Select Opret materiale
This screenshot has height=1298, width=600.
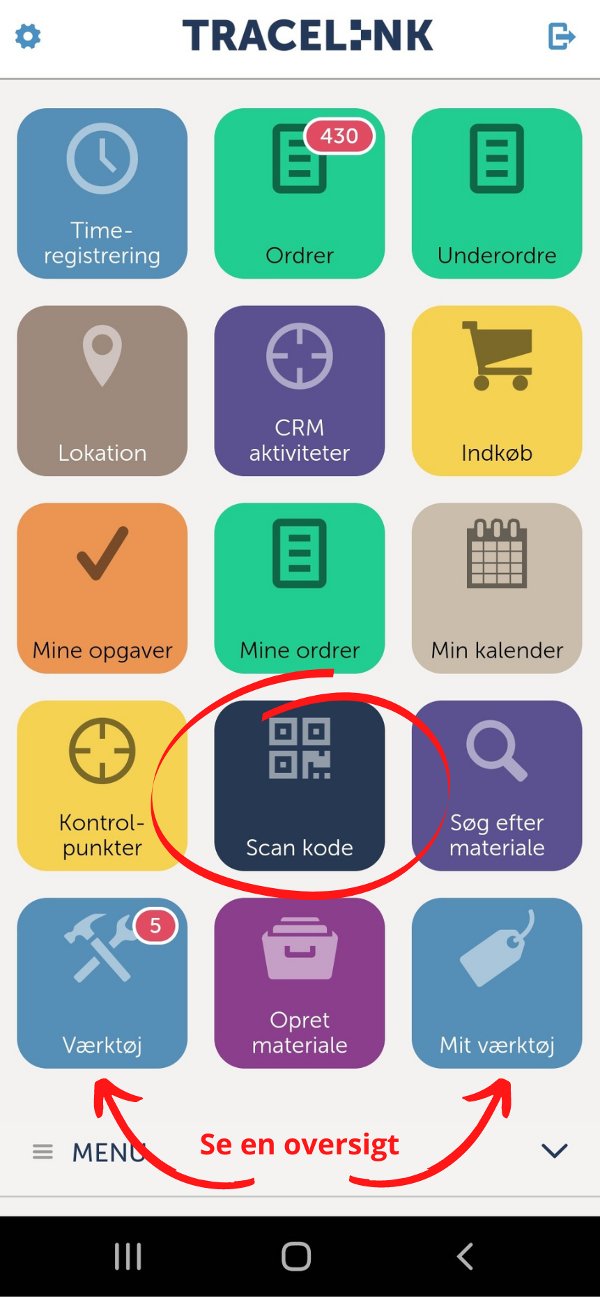tap(299, 982)
